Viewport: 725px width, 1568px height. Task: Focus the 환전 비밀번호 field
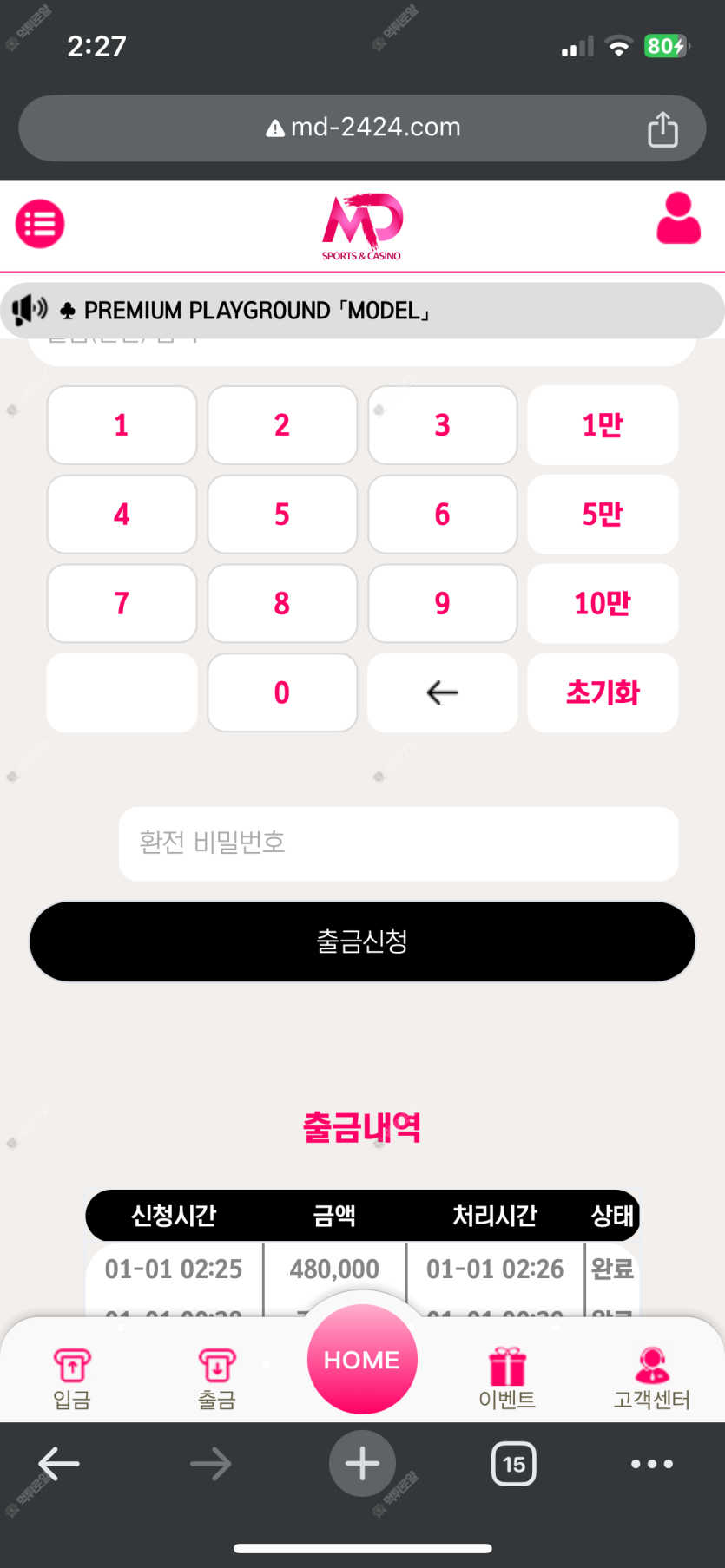coord(398,843)
